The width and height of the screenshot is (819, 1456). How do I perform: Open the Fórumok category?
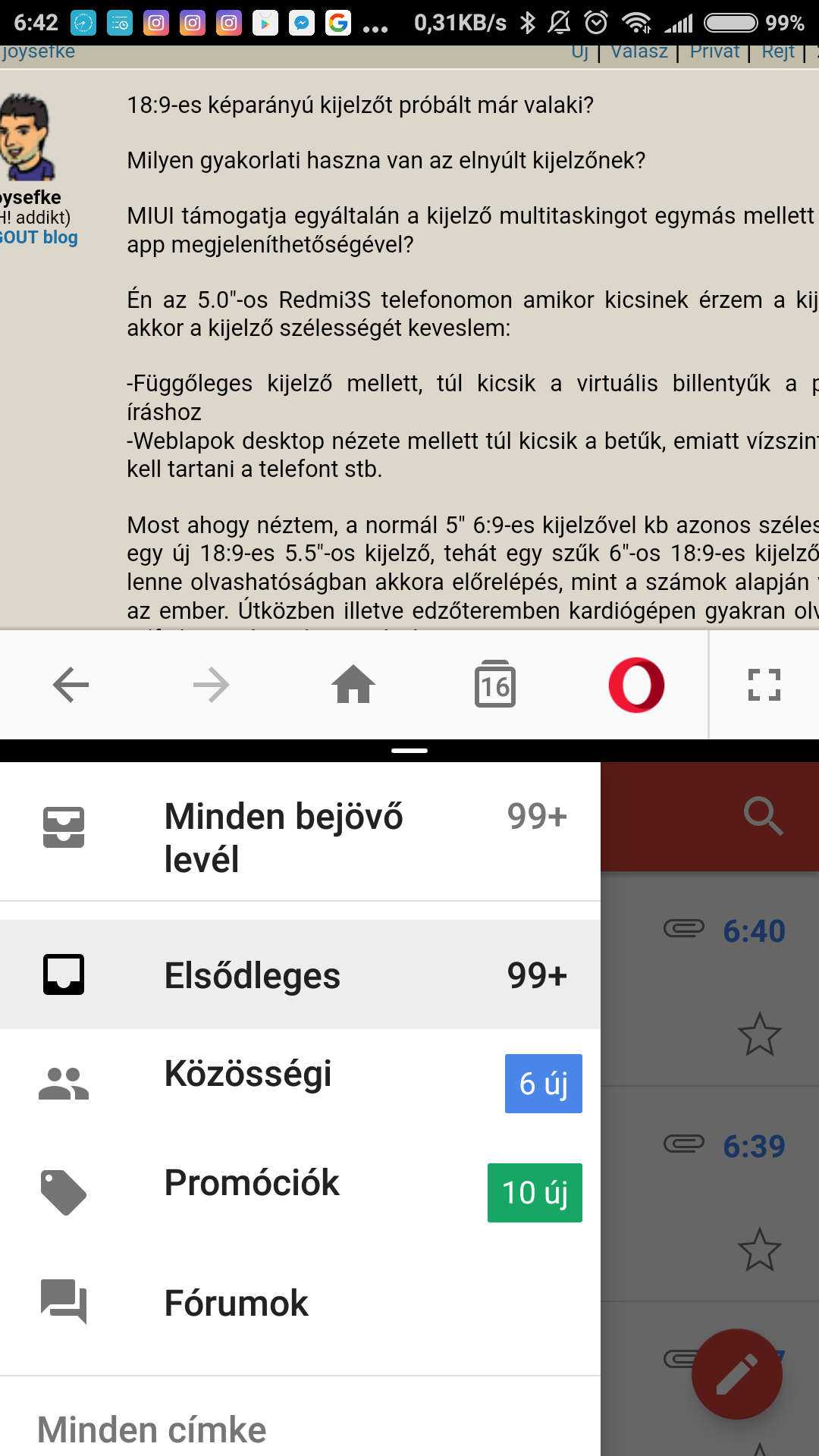[x=300, y=1303]
